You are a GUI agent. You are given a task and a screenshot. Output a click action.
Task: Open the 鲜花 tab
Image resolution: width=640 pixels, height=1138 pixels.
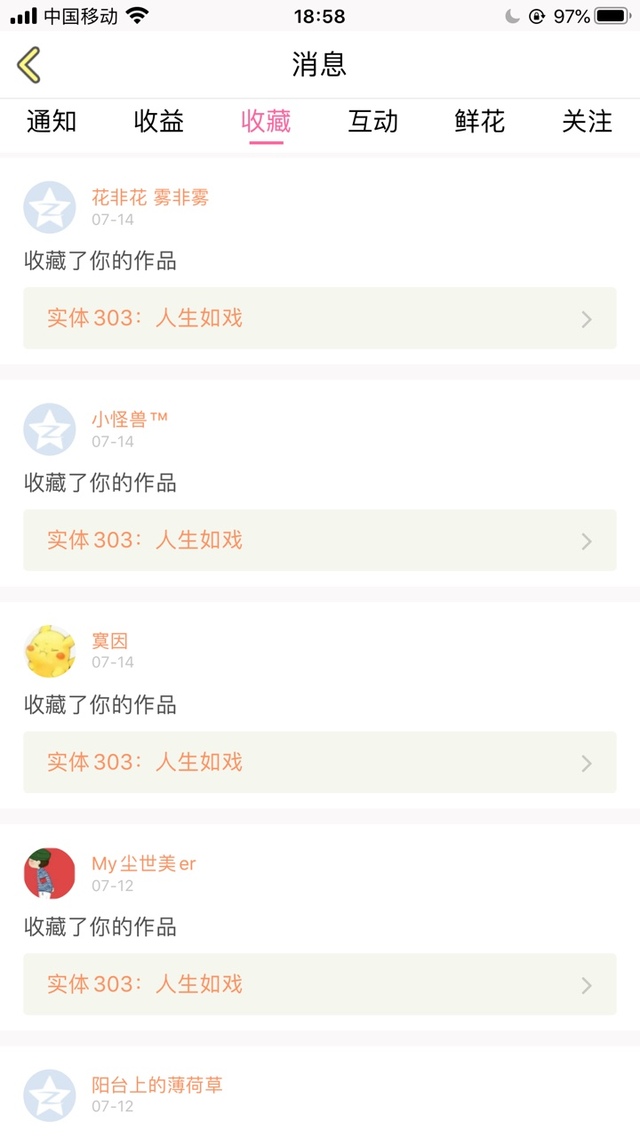pos(480,122)
